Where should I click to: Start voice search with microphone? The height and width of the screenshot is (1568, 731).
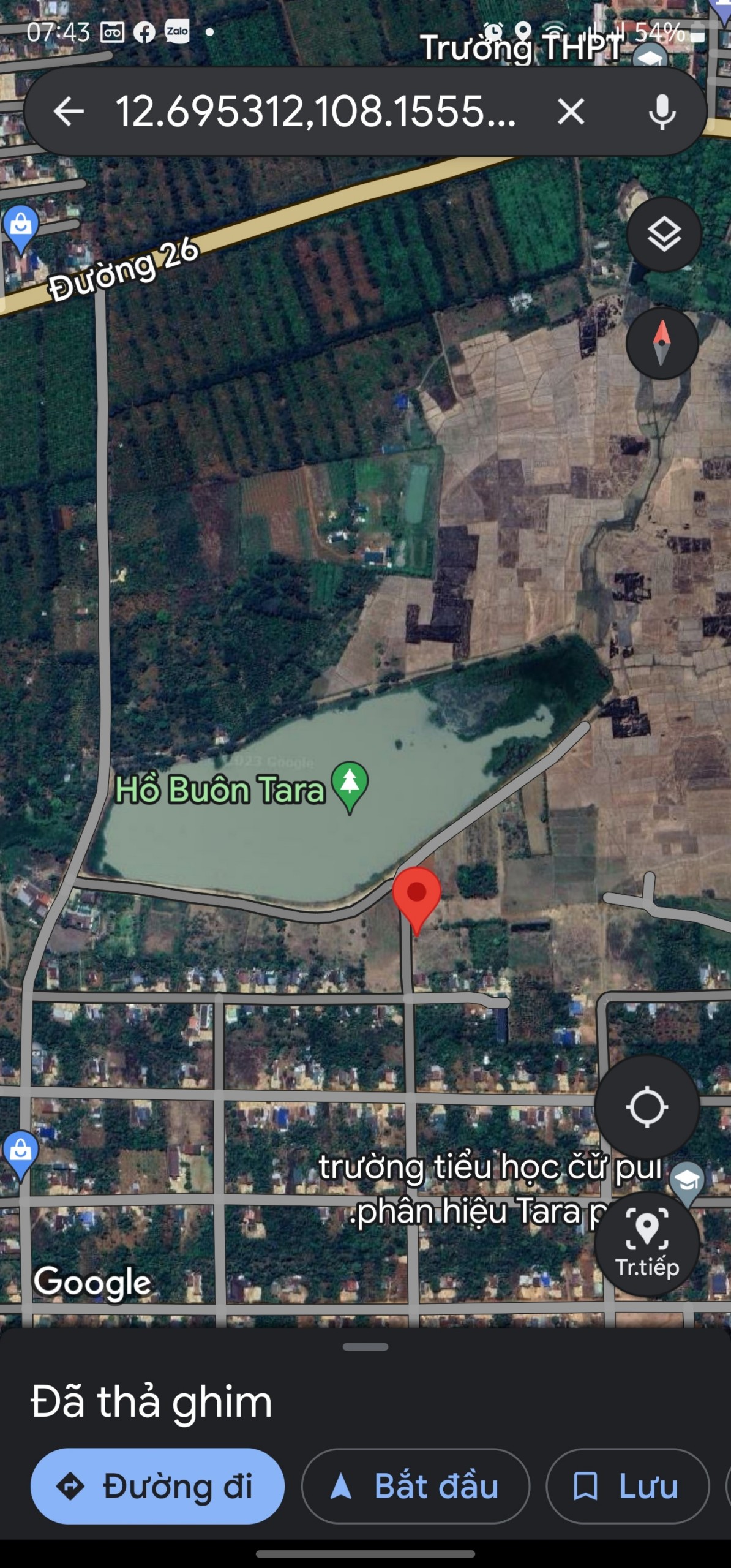click(662, 111)
